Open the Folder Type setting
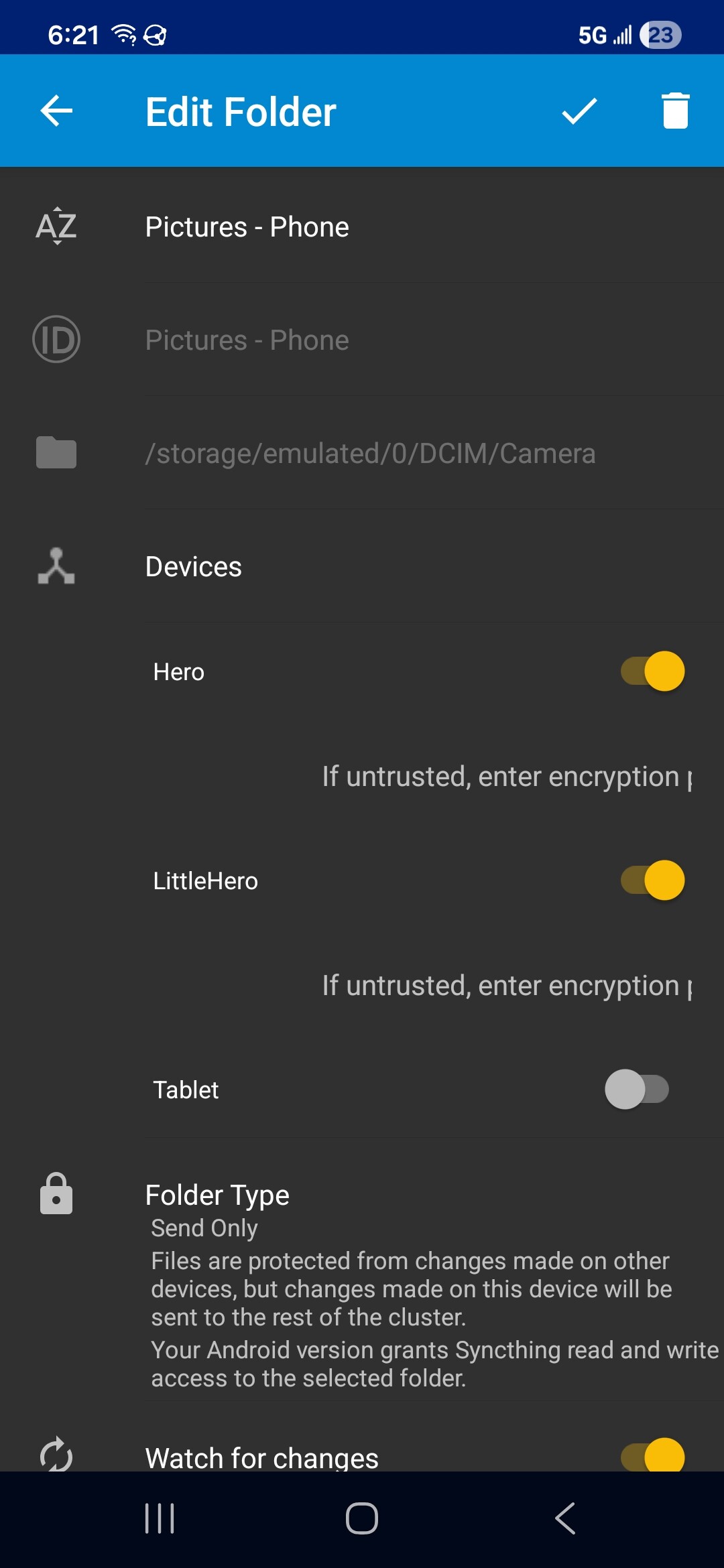This screenshot has width=724, height=1568. (217, 1195)
